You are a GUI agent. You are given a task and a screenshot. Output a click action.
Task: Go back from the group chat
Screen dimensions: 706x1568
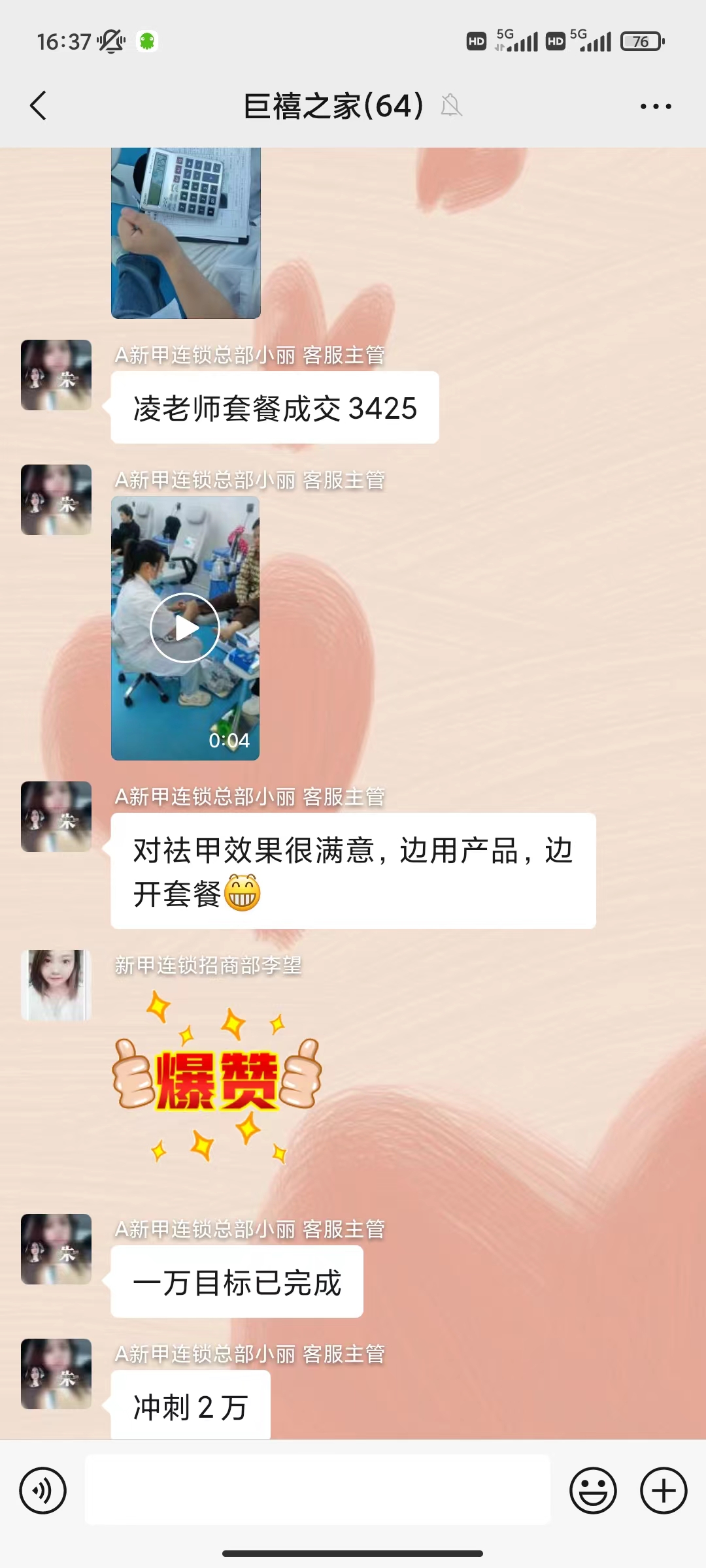39,106
